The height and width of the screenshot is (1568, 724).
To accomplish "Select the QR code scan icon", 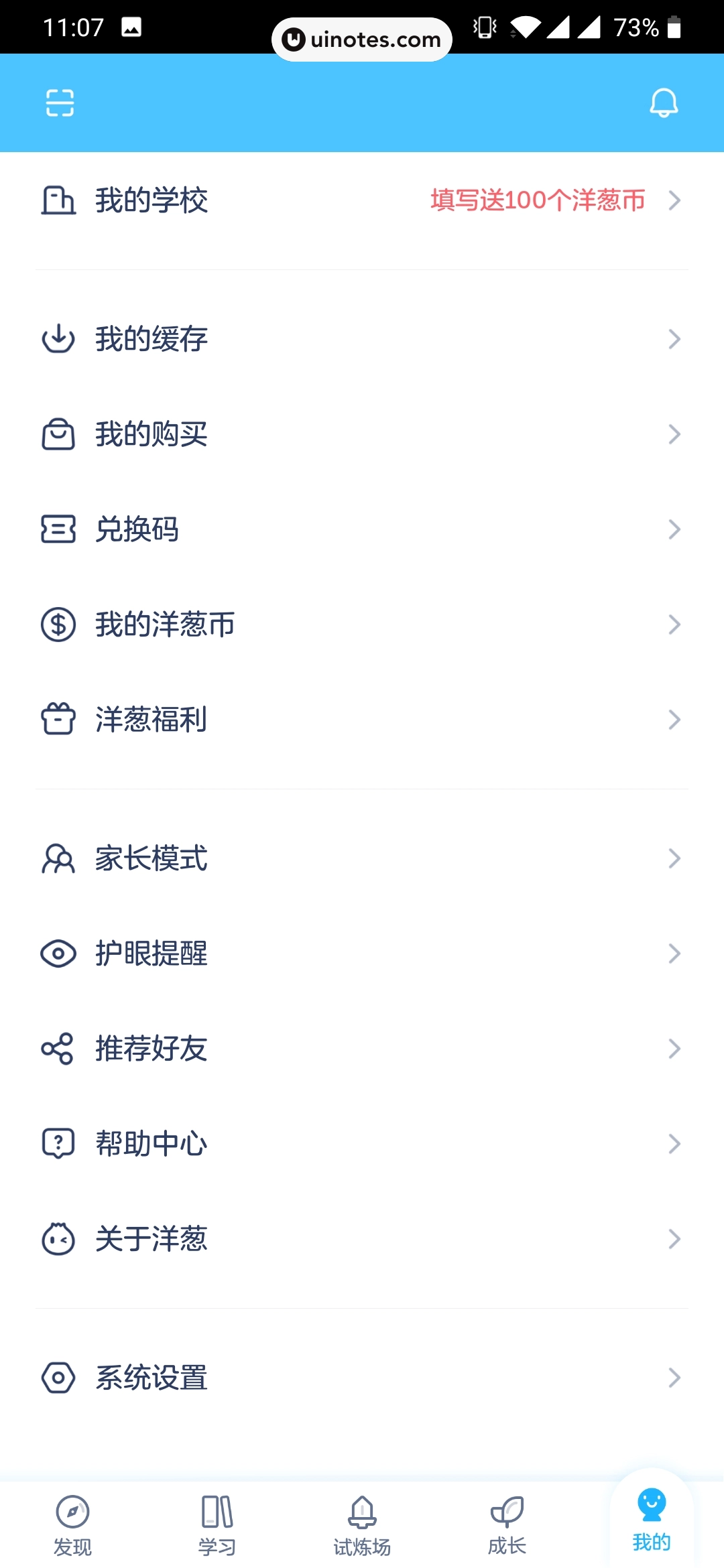I will point(58,103).
